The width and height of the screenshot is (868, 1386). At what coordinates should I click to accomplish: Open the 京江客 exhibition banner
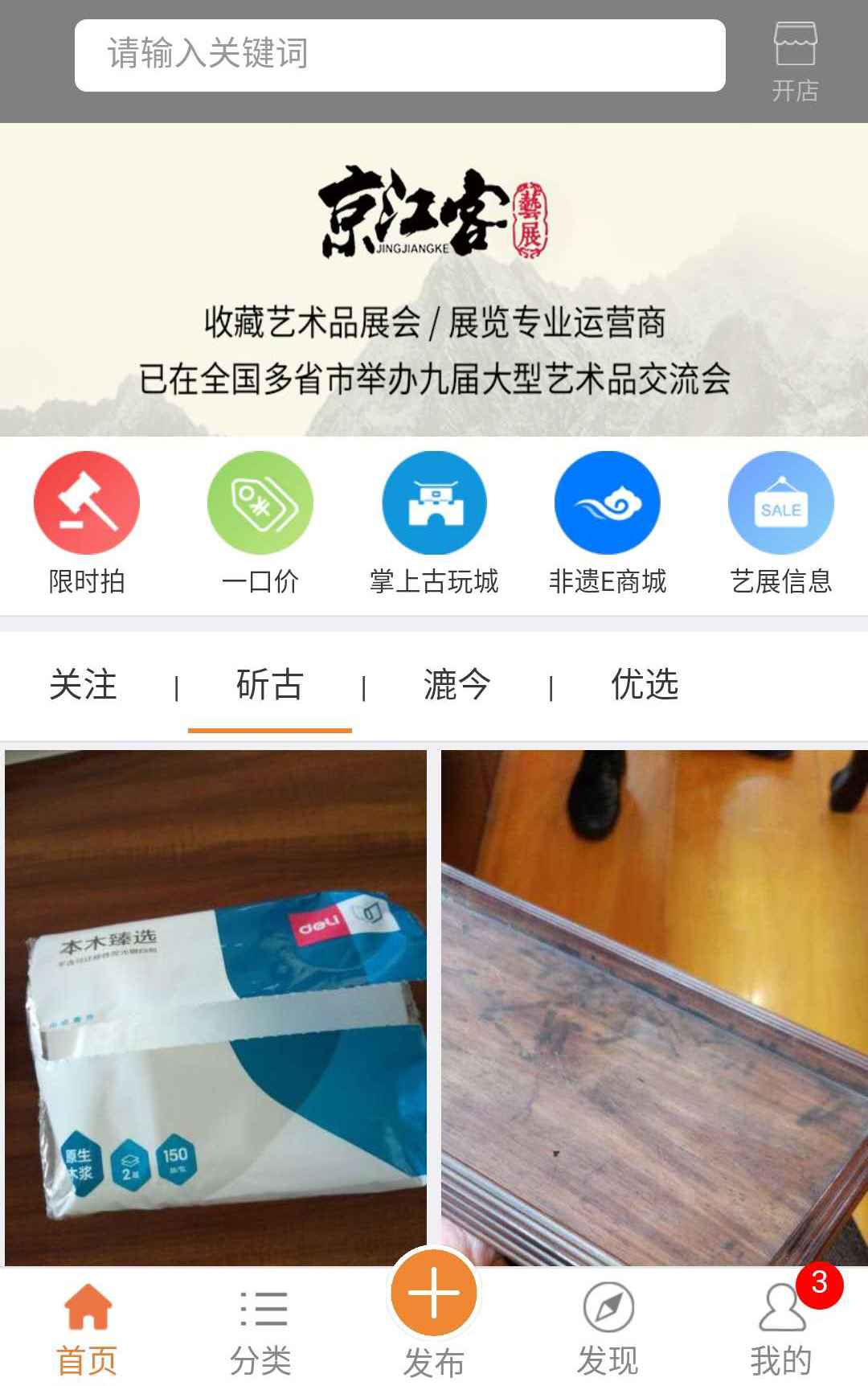click(434, 280)
